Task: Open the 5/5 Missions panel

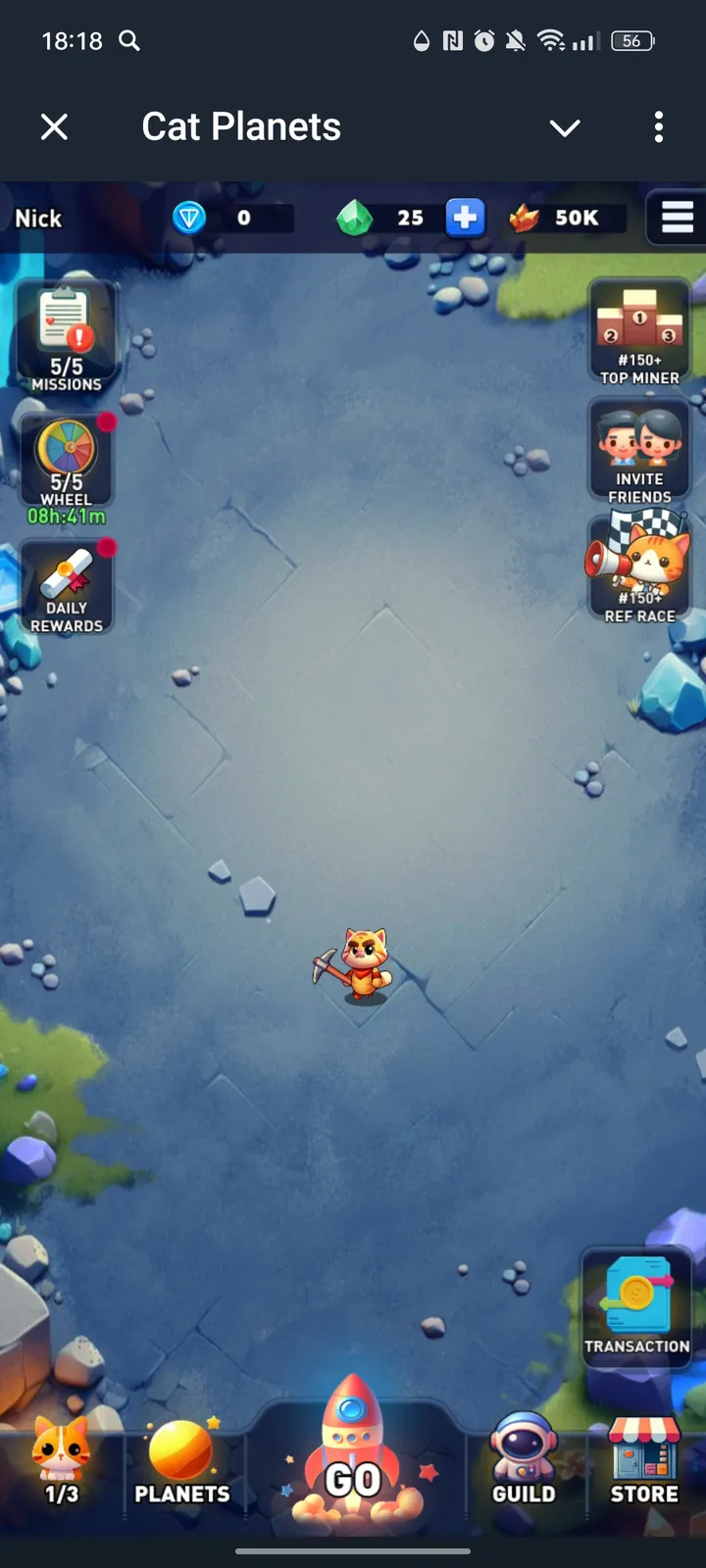Action: pos(67,338)
